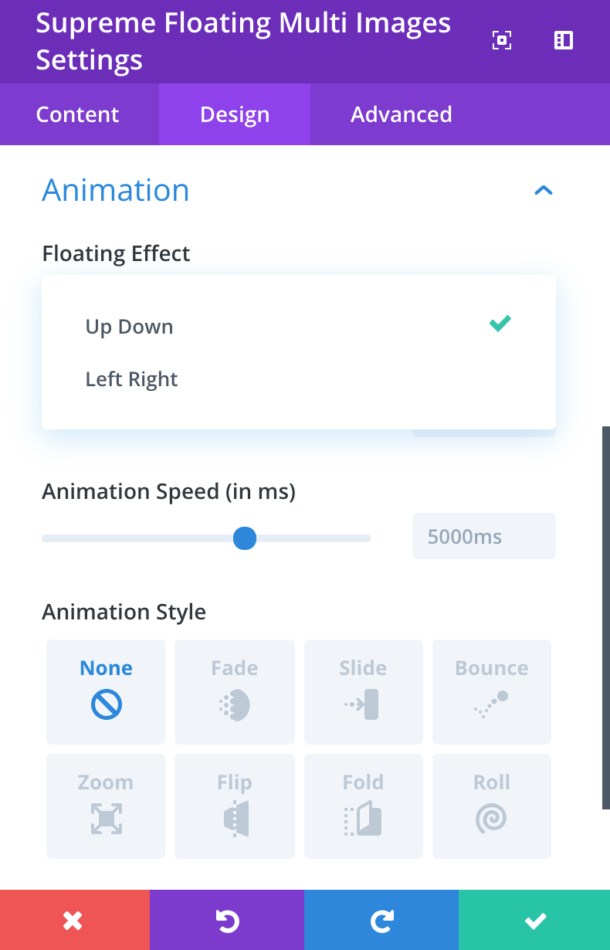Image resolution: width=610 pixels, height=950 pixels.
Task: Save settings with green checkmark
Action: tap(534, 920)
